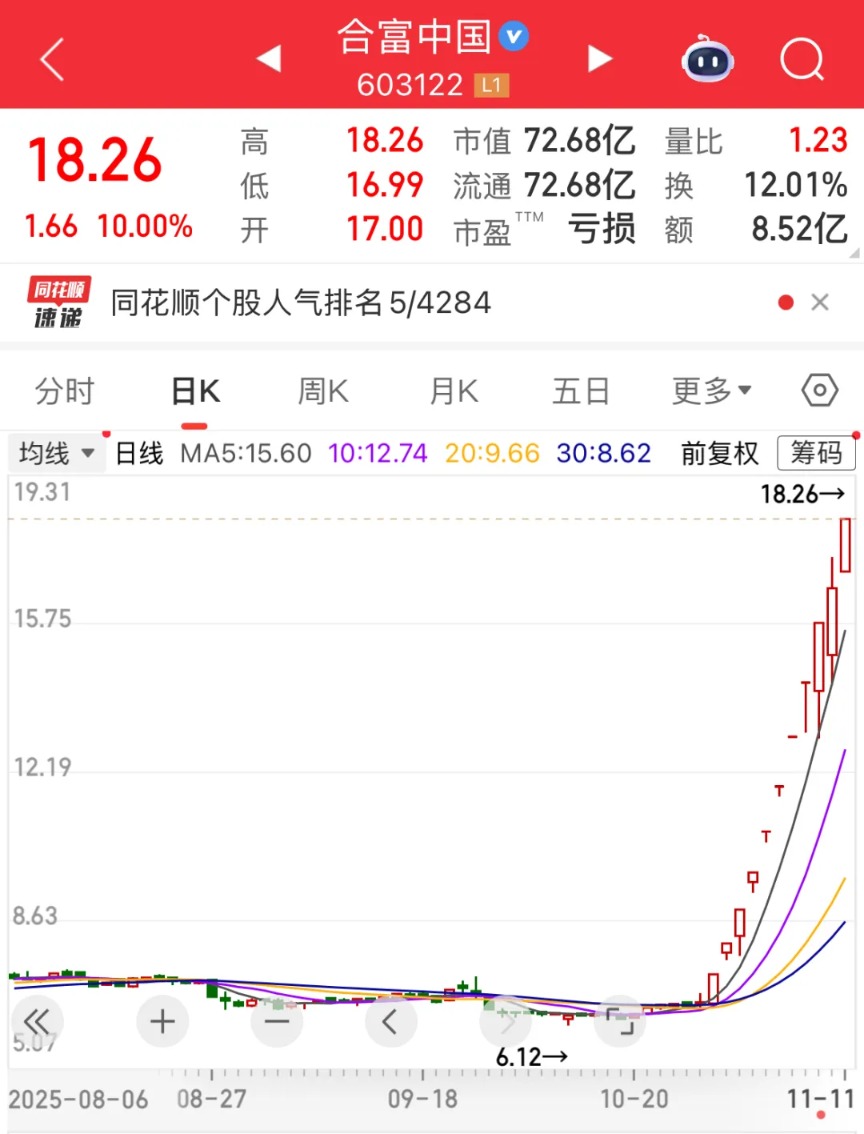
Task: Click the next-stock arrow beside the name
Action: click(x=599, y=58)
